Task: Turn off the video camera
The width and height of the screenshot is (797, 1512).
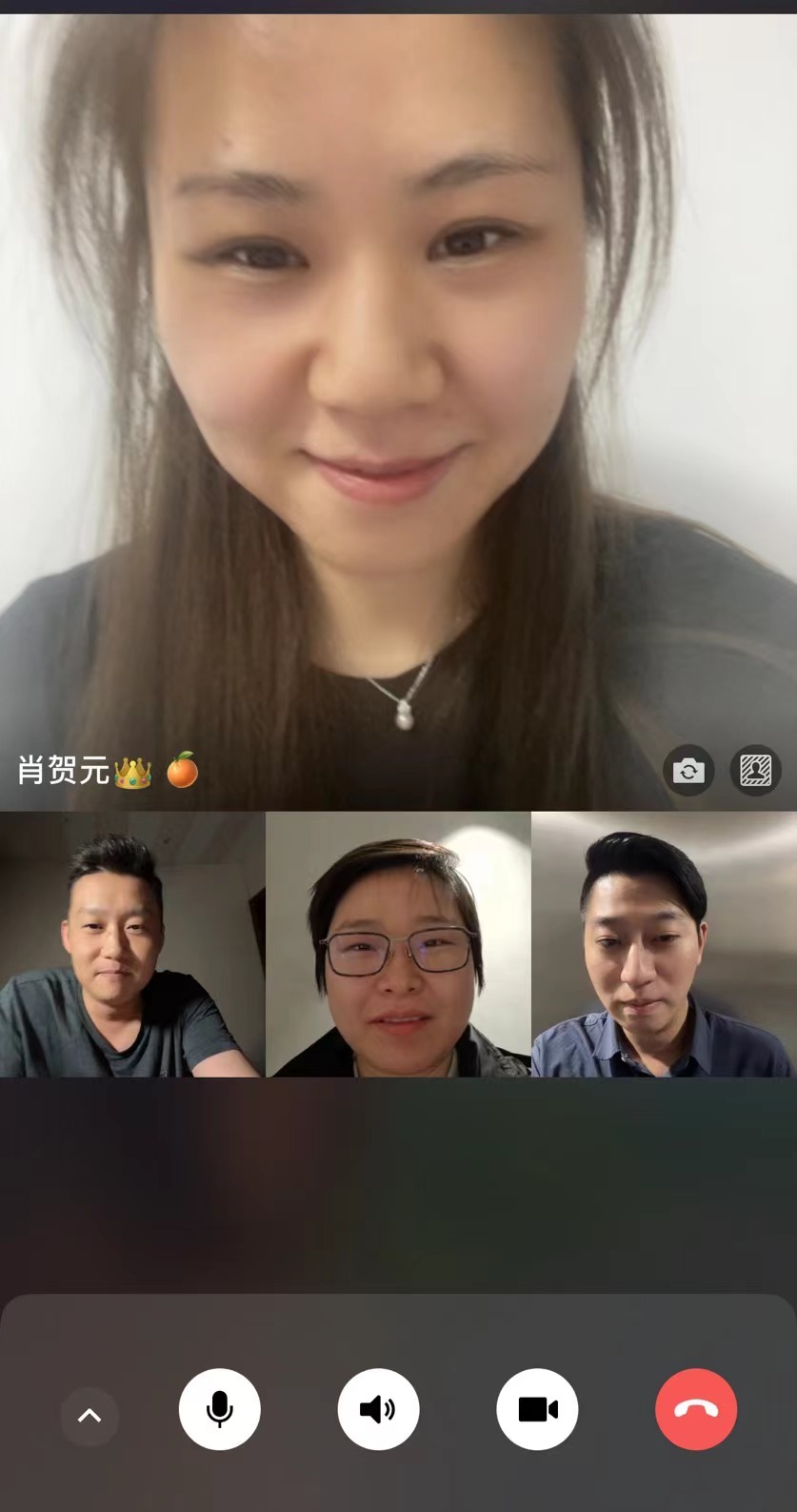Action: (537, 1409)
